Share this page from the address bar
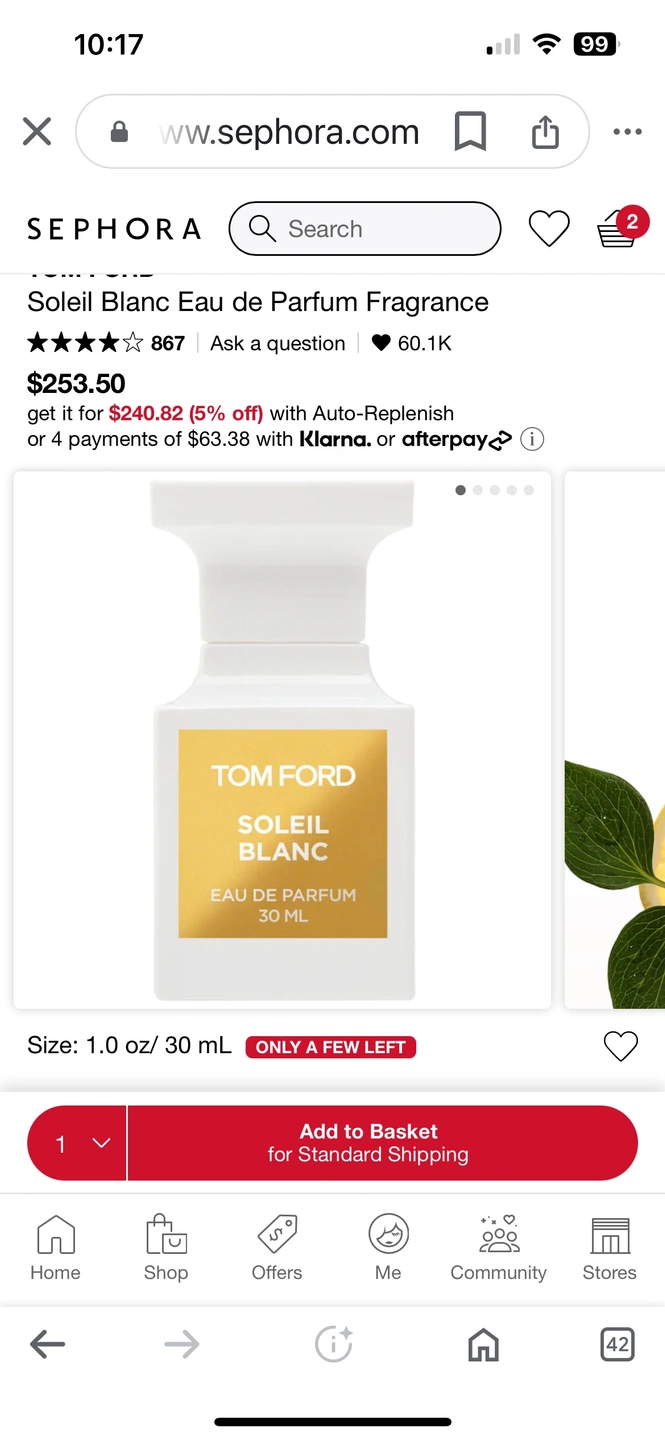The width and height of the screenshot is (665, 1440). pyautogui.click(x=545, y=131)
